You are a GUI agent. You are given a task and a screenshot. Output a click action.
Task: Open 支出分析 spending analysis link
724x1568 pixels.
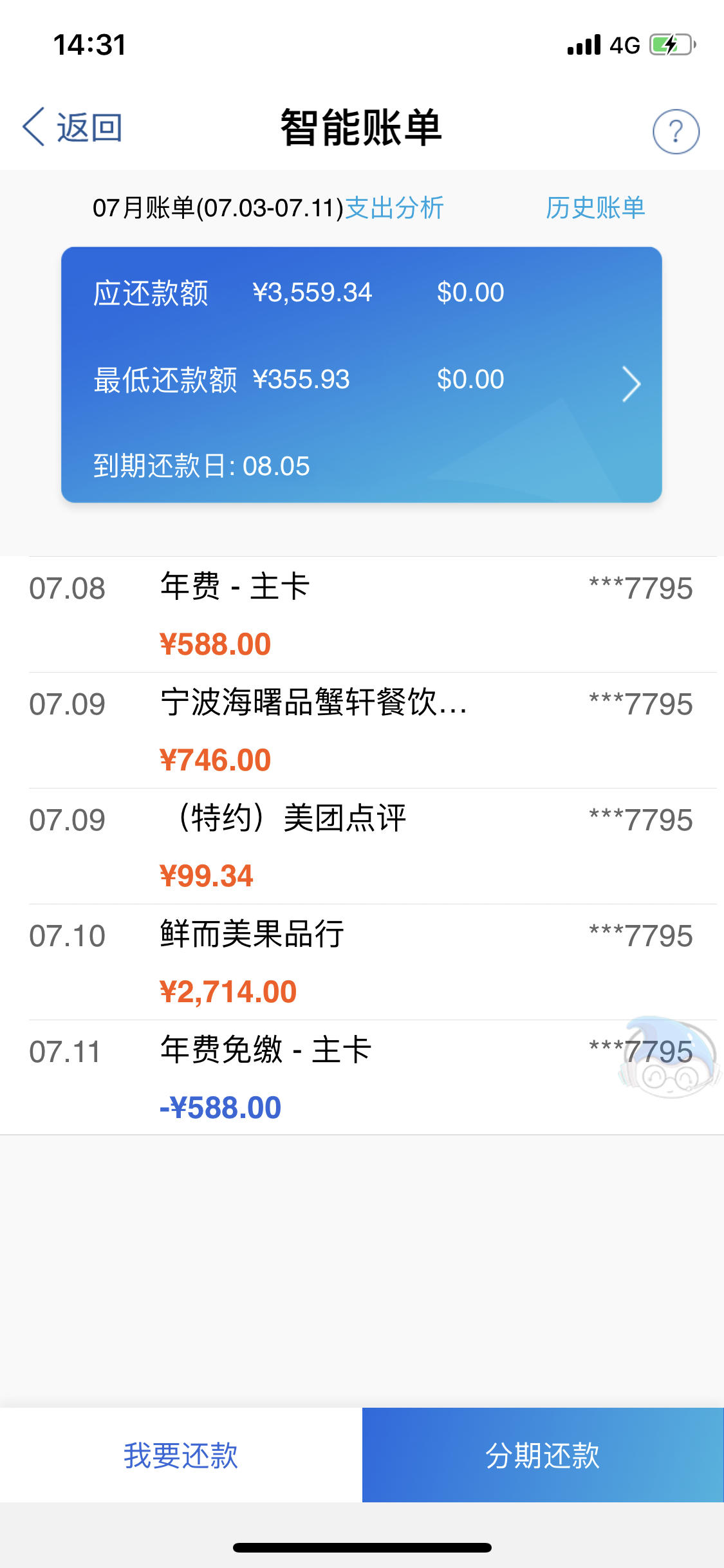394,208
